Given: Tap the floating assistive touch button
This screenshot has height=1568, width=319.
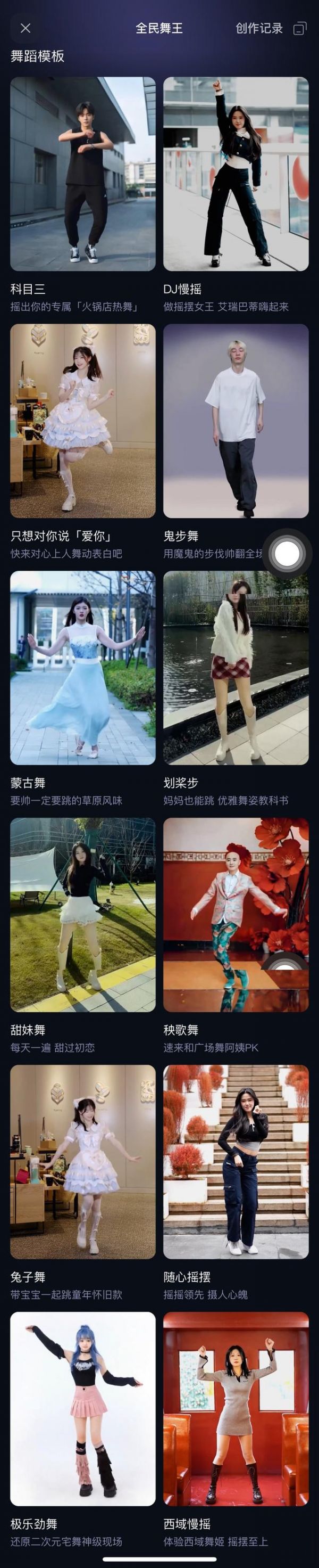Looking at the screenshot, I should click(287, 554).
